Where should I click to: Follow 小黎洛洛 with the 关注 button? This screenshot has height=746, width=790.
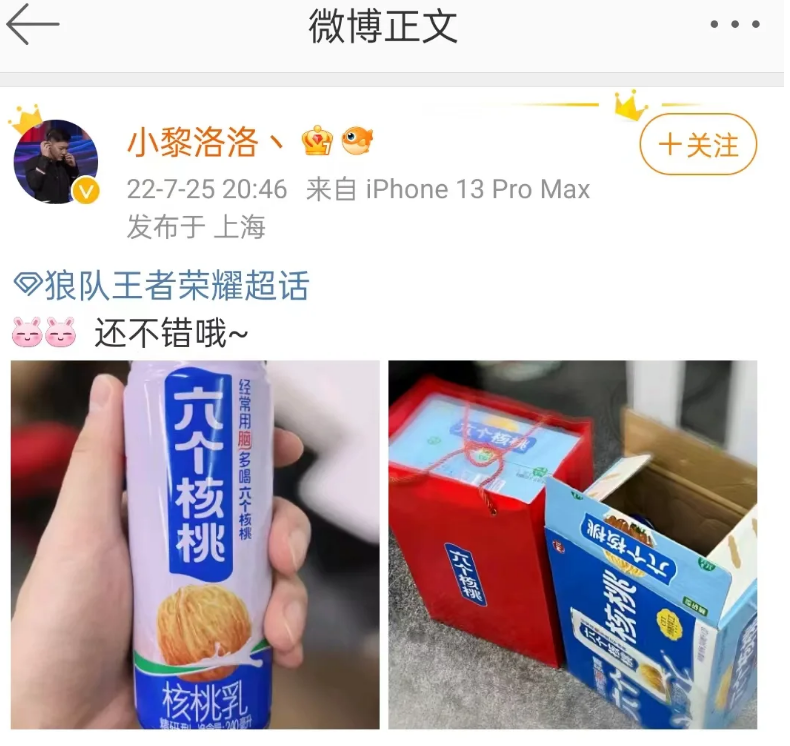click(698, 145)
